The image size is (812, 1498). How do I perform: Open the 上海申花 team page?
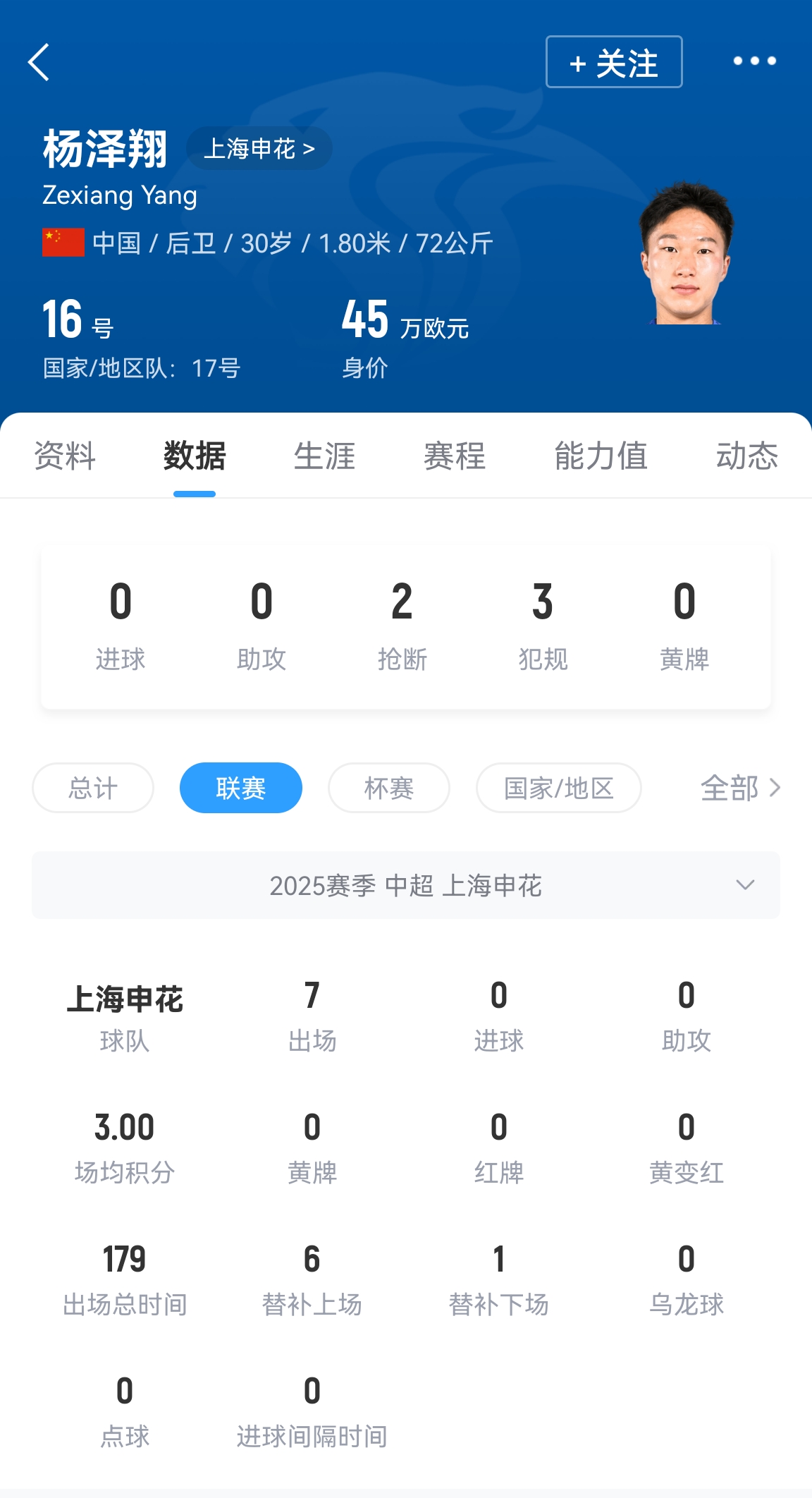click(x=259, y=149)
